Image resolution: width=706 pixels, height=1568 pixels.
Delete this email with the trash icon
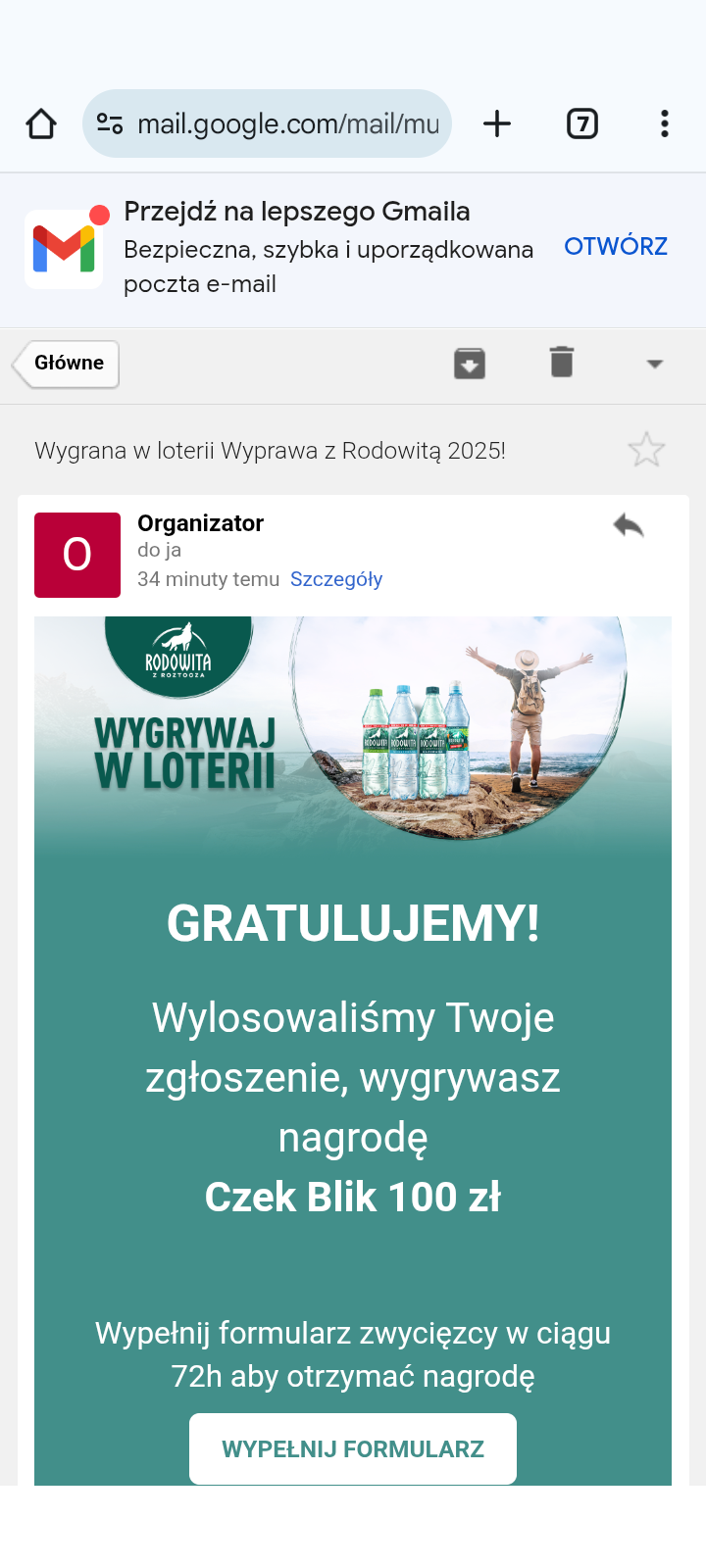[x=562, y=363]
